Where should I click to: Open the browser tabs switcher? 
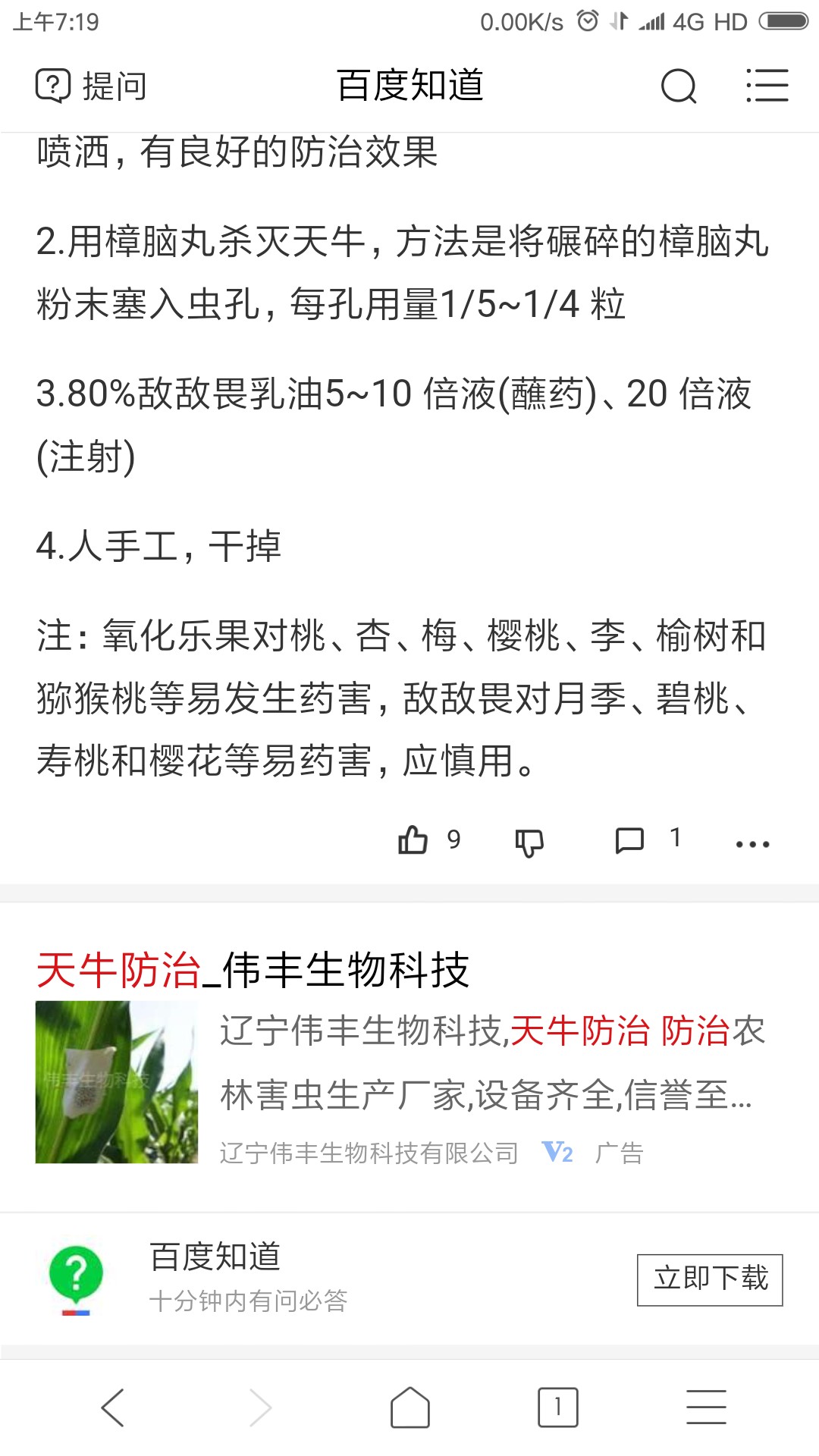(x=557, y=1407)
